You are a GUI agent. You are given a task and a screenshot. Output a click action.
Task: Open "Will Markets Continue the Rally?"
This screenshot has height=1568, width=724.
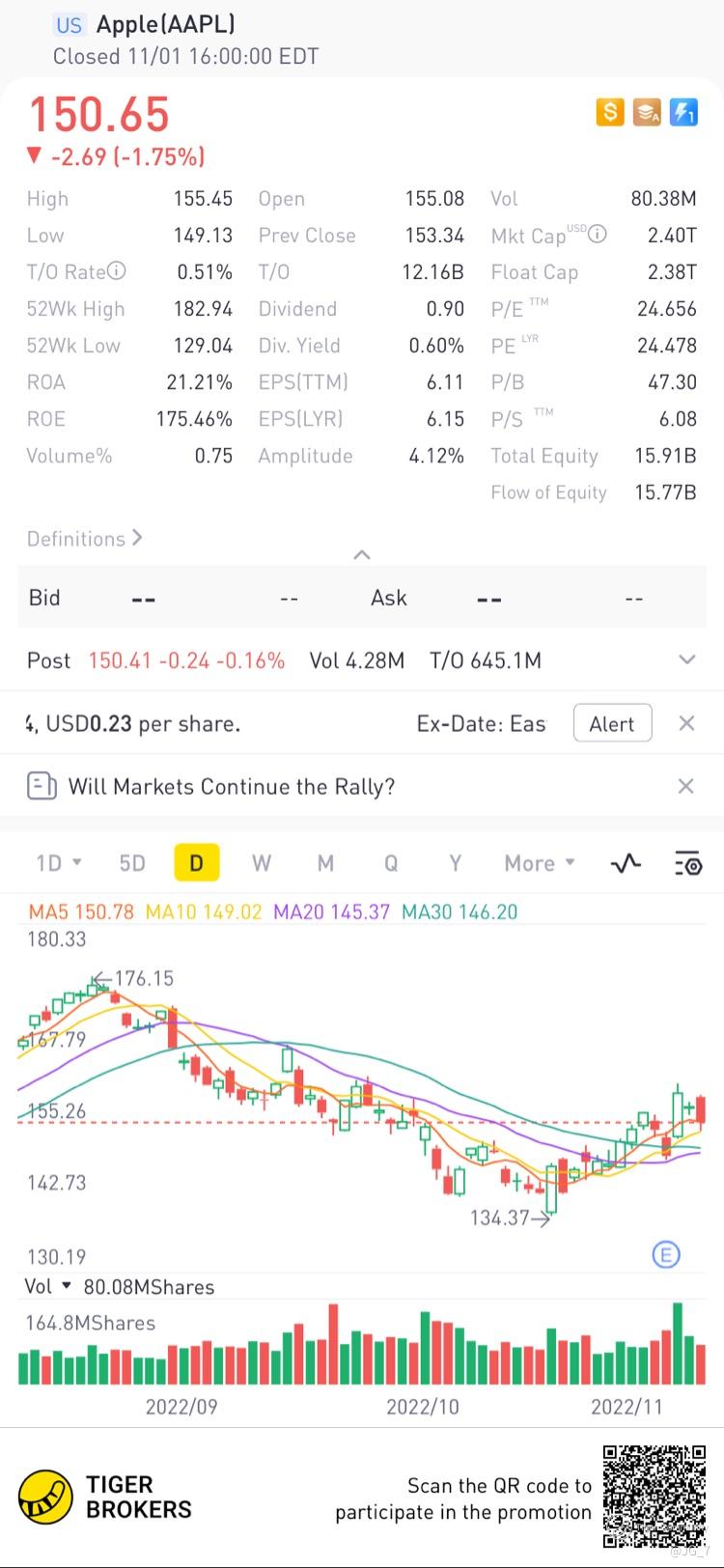click(x=232, y=787)
